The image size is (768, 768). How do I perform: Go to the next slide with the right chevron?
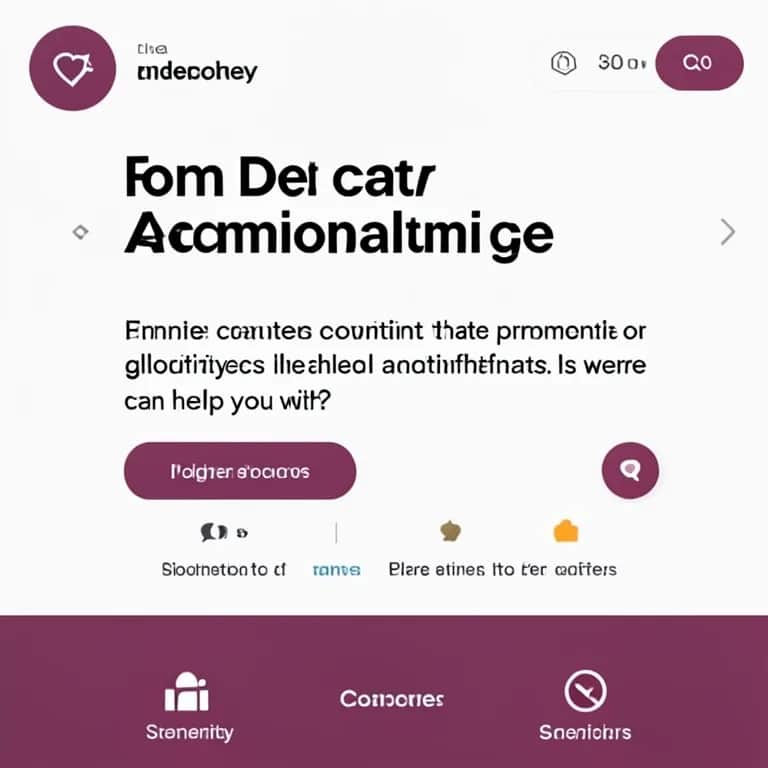727,232
